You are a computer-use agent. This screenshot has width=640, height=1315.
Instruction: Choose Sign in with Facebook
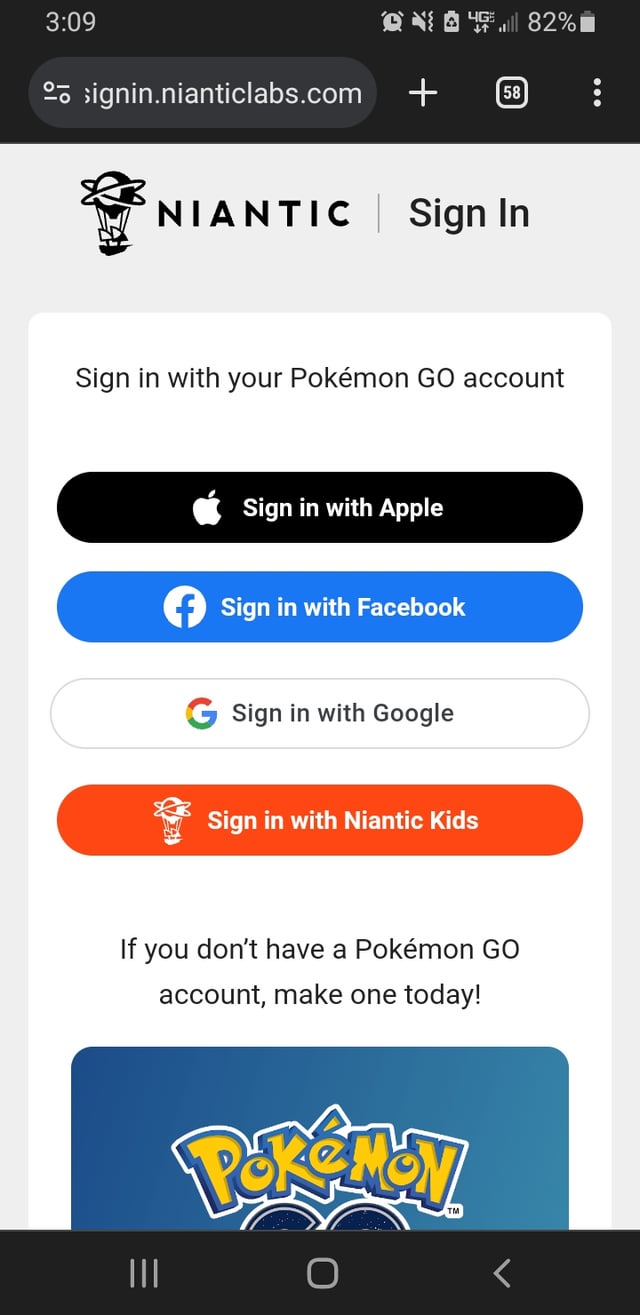tap(320, 607)
